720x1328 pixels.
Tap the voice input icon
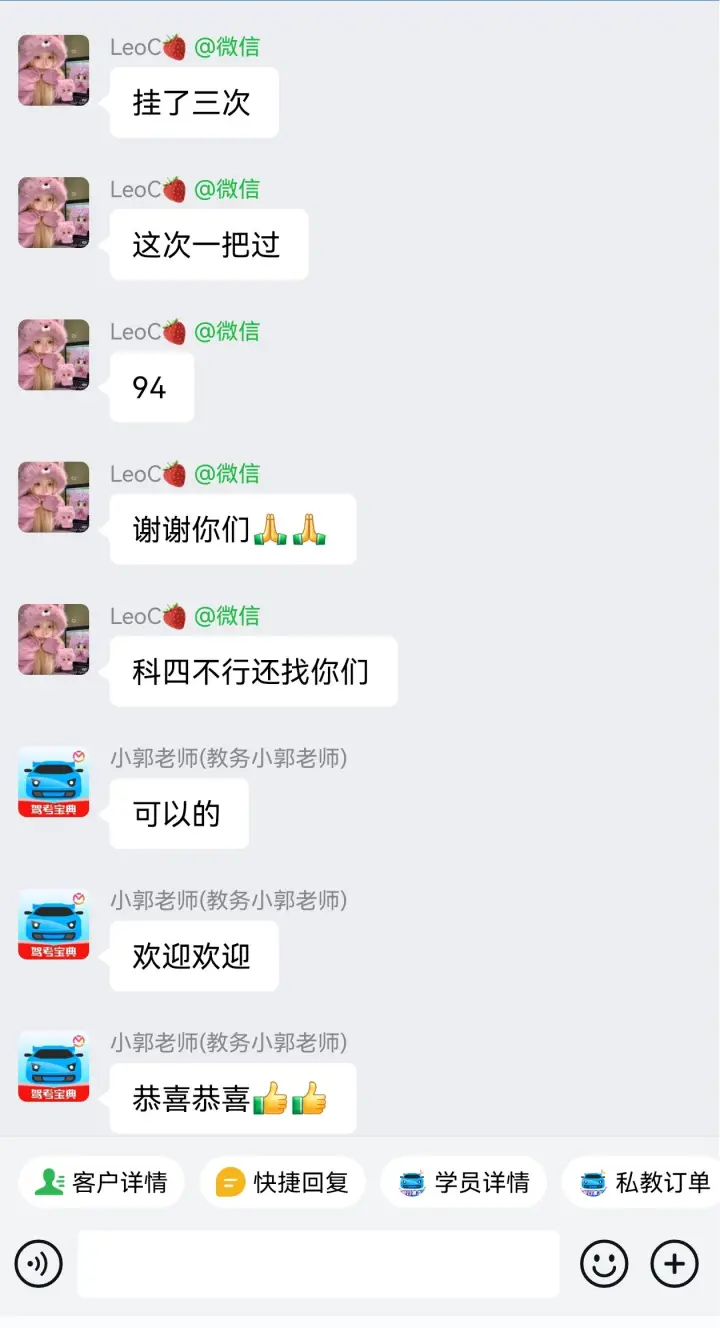[x=38, y=1264]
